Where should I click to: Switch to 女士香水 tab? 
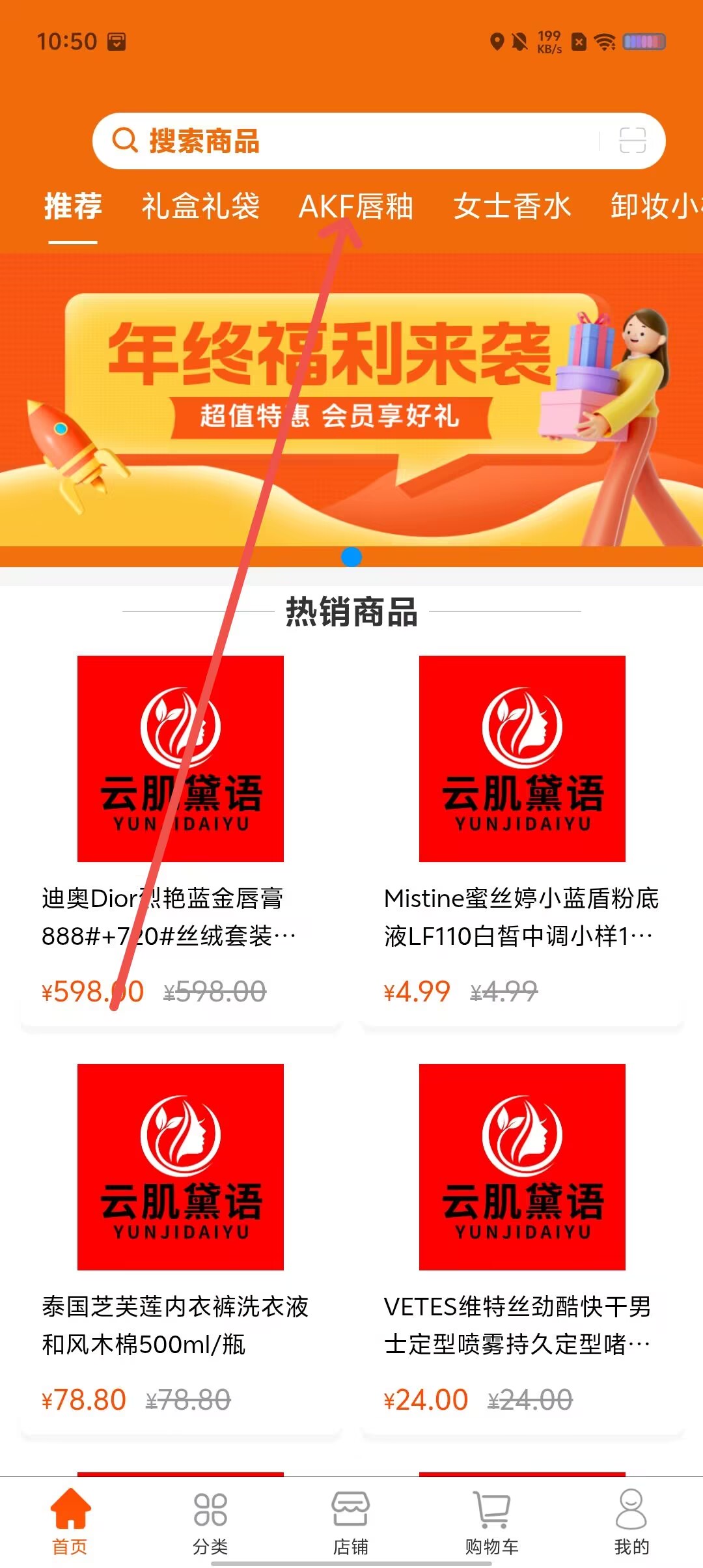[x=512, y=206]
